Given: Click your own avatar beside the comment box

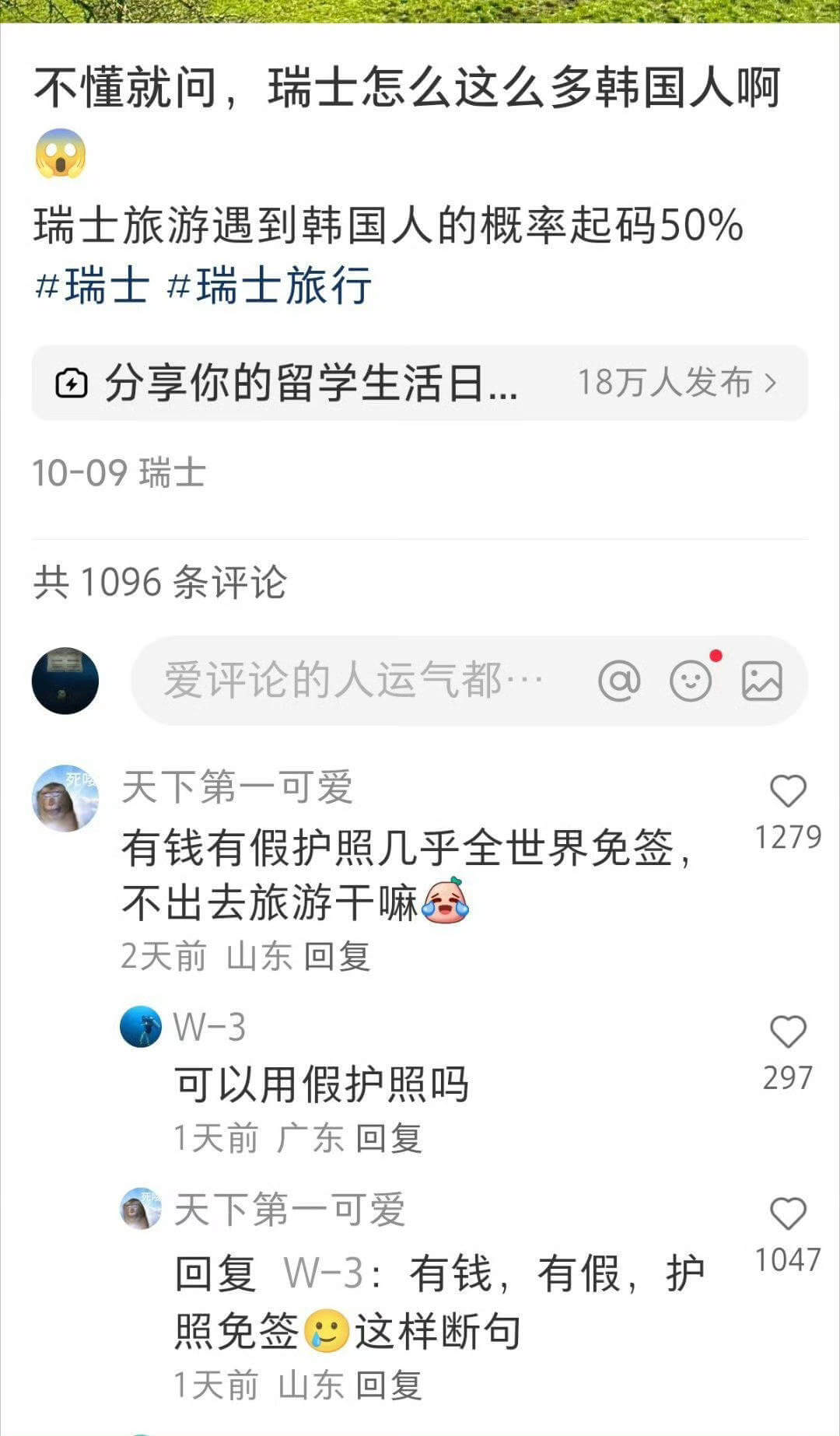Looking at the screenshot, I should click(x=65, y=678).
